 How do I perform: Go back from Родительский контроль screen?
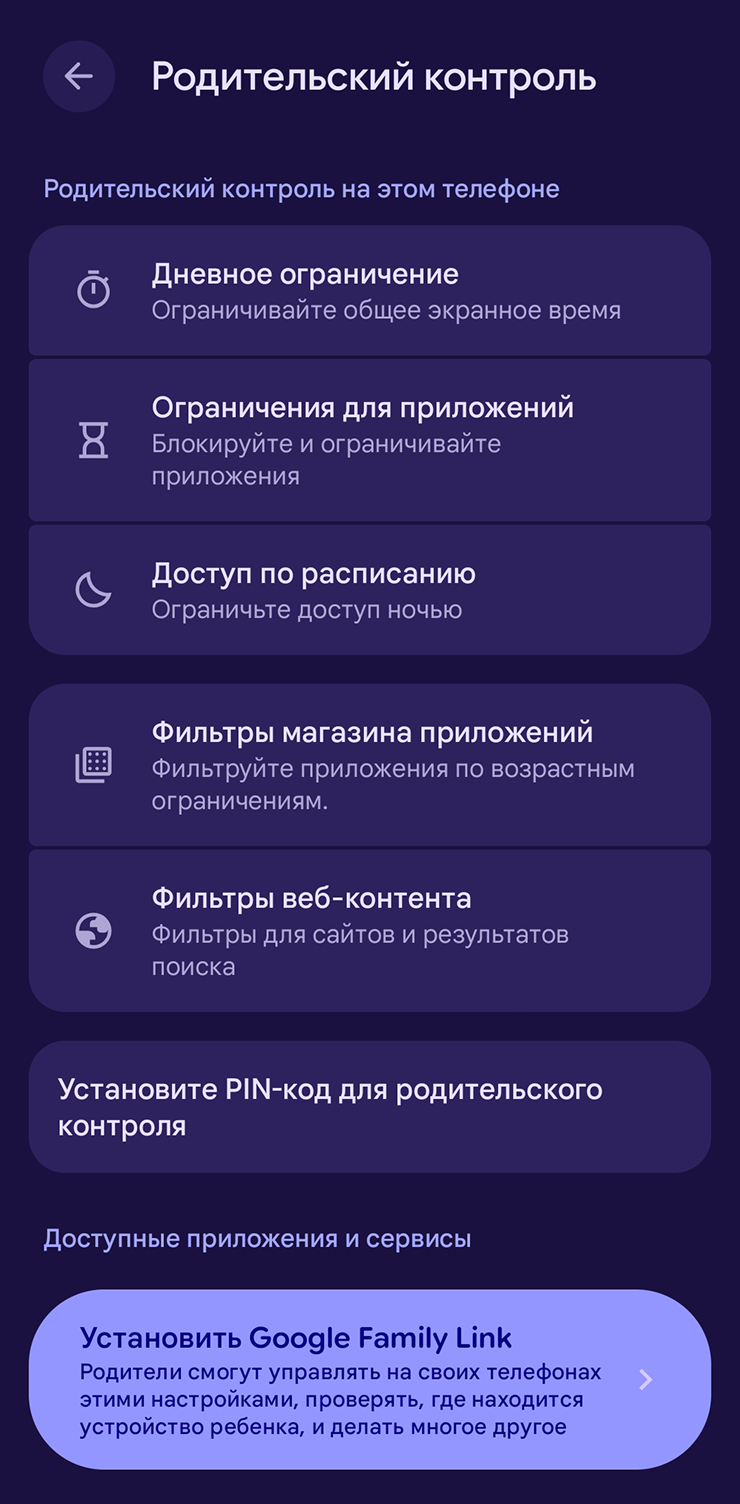coord(79,77)
